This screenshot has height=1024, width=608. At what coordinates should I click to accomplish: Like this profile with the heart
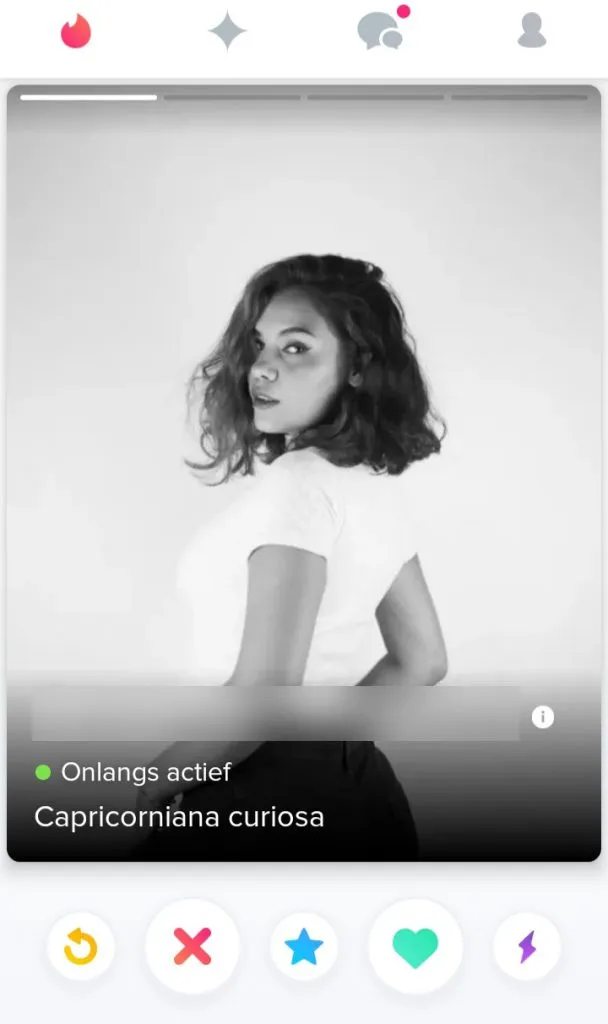(415, 946)
